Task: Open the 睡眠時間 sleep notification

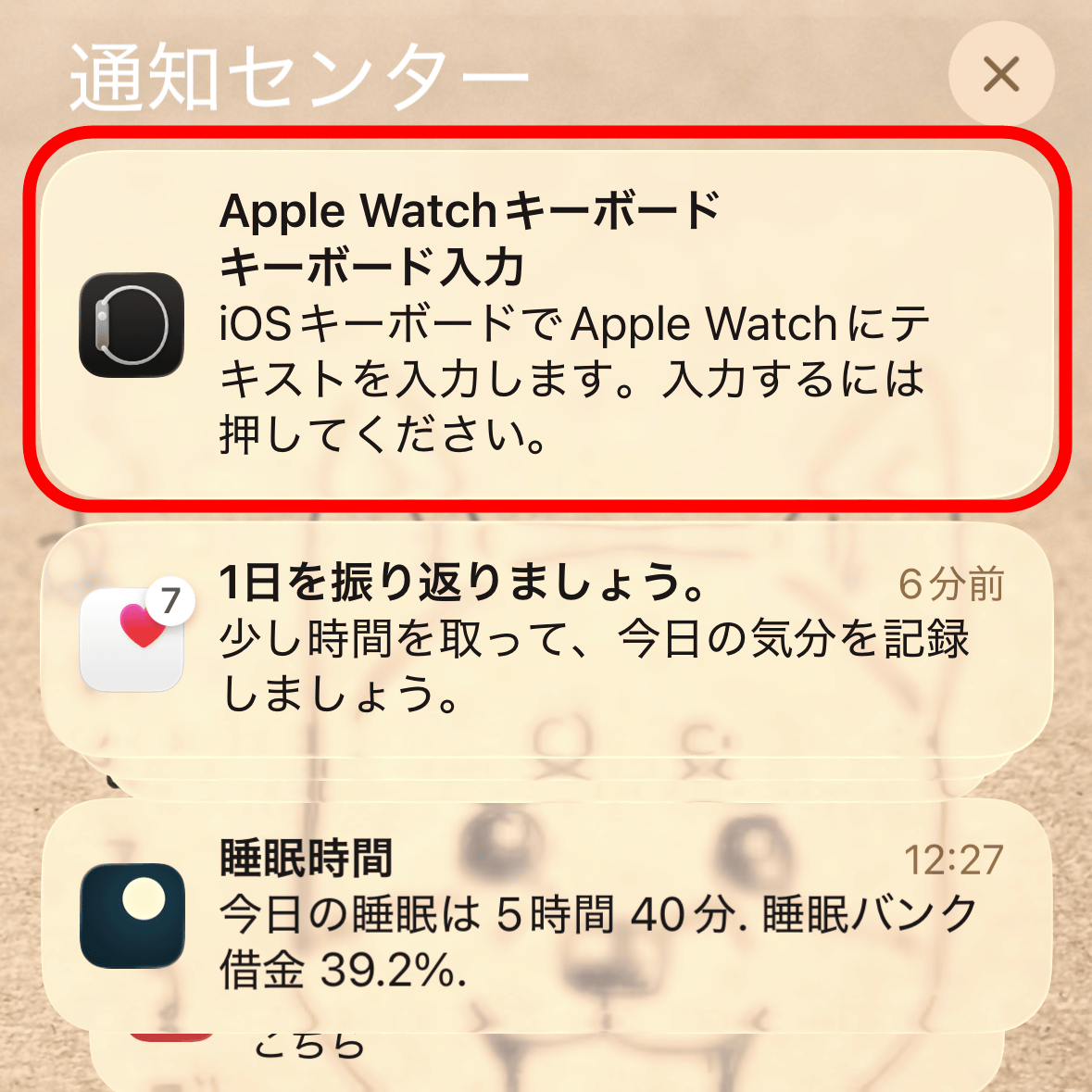Action: click(x=546, y=915)
